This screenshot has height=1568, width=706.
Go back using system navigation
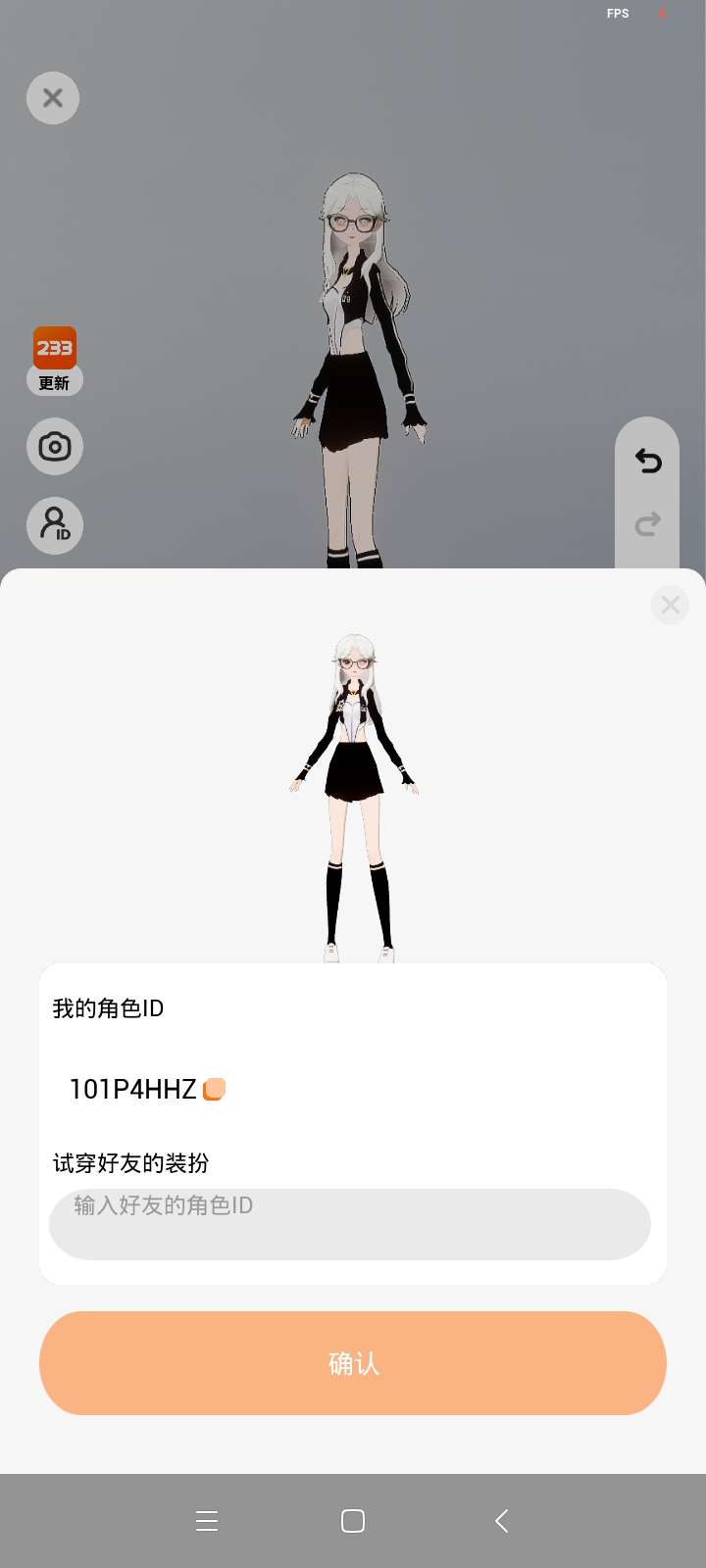click(x=501, y=1521)
